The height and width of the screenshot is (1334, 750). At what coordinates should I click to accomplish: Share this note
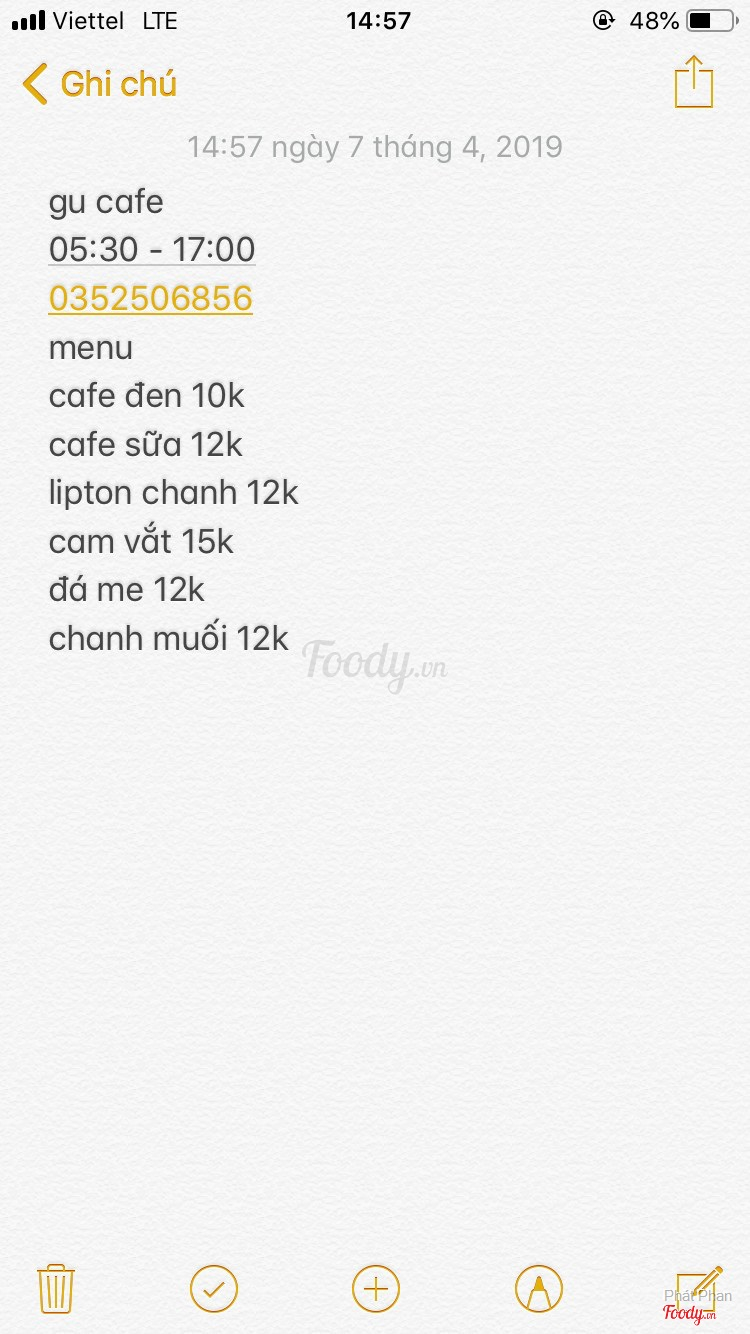click(693, 82)
